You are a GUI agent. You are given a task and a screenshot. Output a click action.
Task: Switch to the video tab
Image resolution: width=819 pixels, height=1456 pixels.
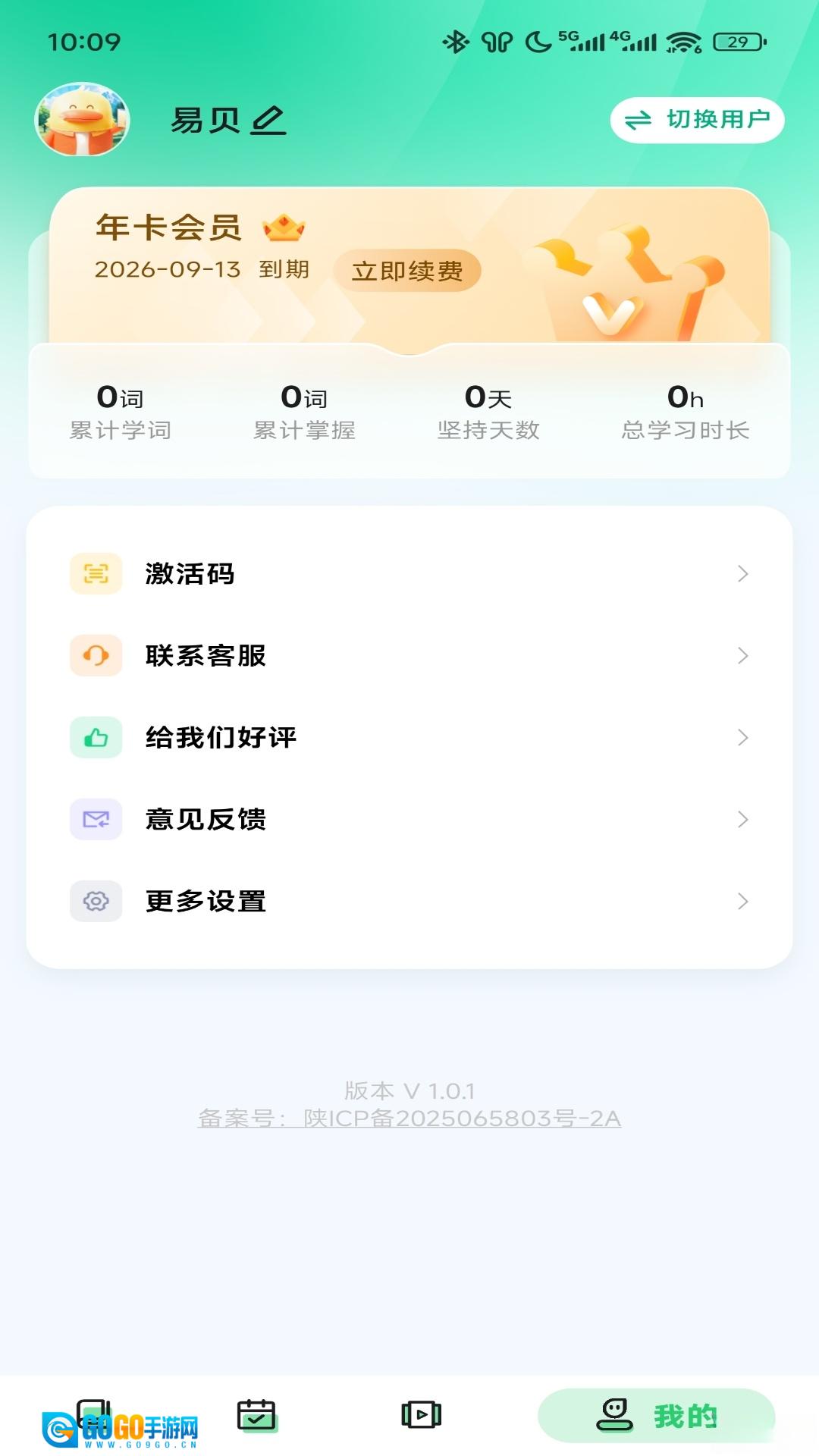click(421, 1415)
